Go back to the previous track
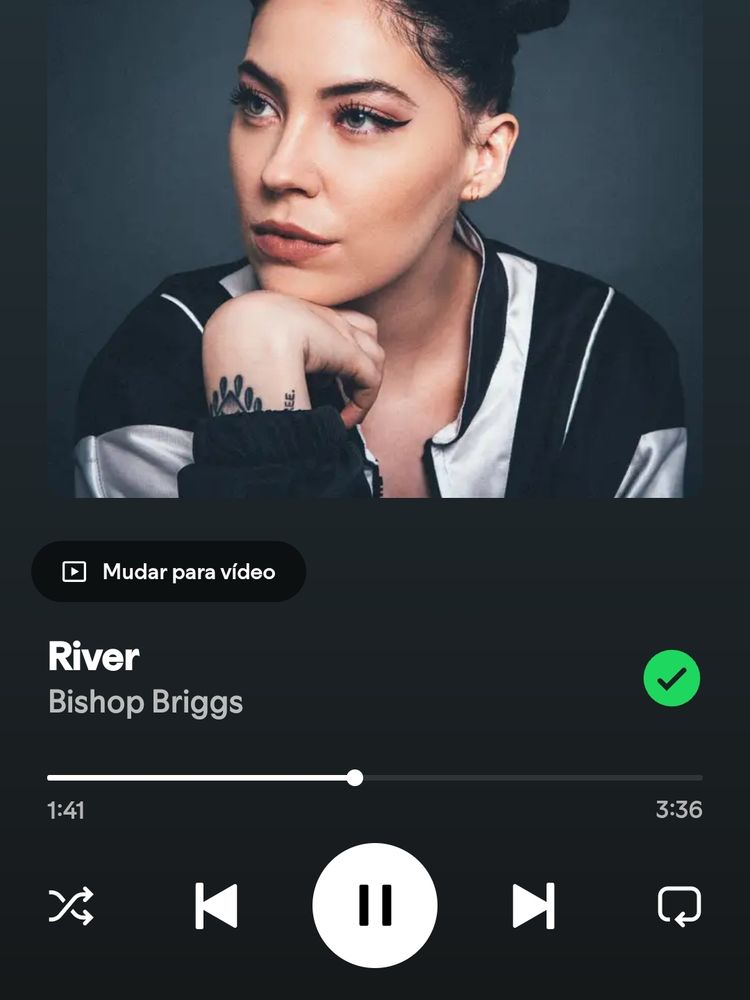The height and width of the screenshot is (1000, 750). click(216, 906)
